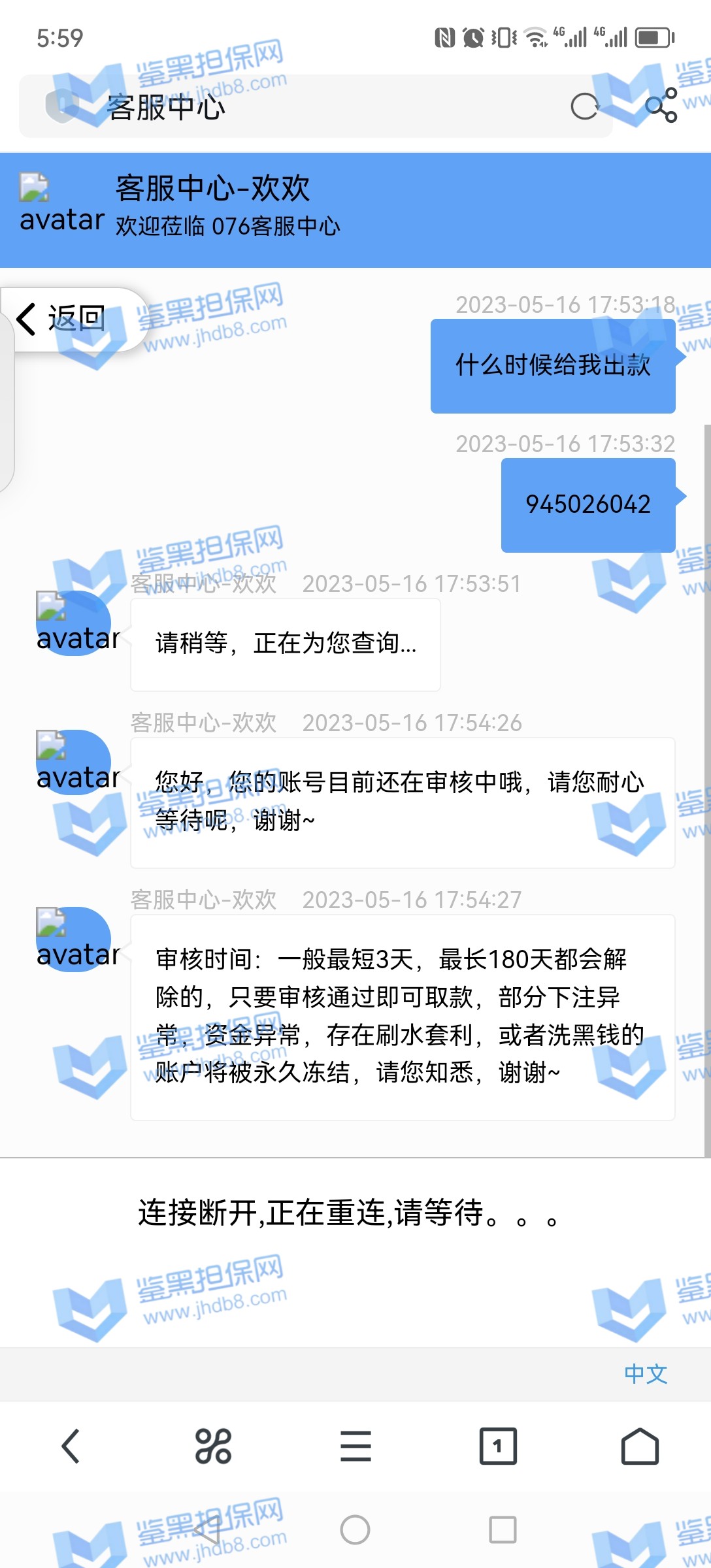Image resolution: width=711 pixels, height=1568 pixels.
Task: Reload the page with the refresh icon
Action: [584, 106]
